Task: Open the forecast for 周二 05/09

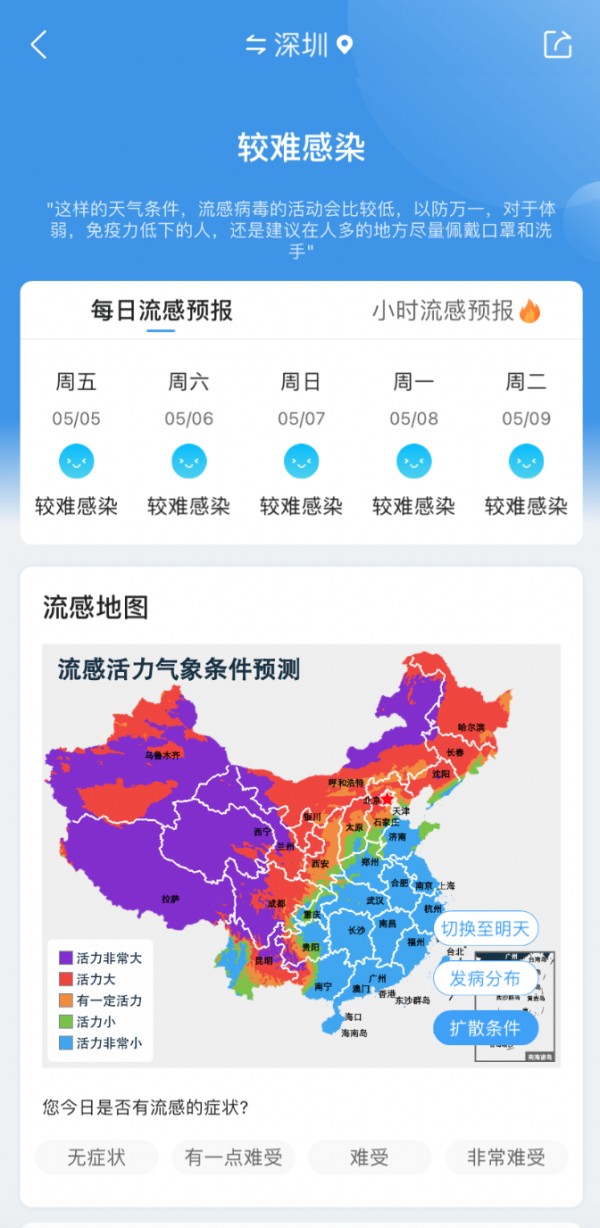Action: tap(526, 443)
